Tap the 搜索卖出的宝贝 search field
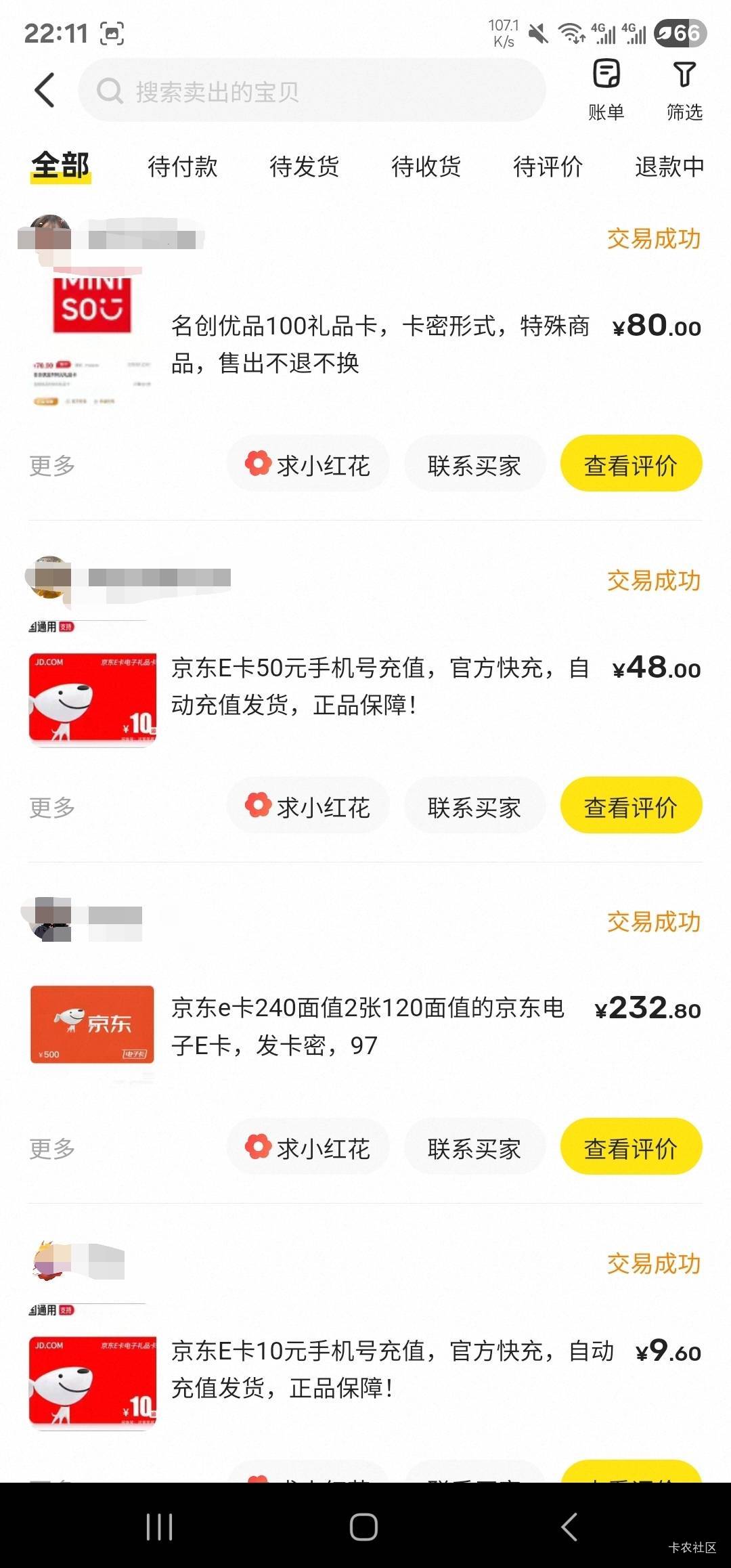 click(x=311, y=91)
